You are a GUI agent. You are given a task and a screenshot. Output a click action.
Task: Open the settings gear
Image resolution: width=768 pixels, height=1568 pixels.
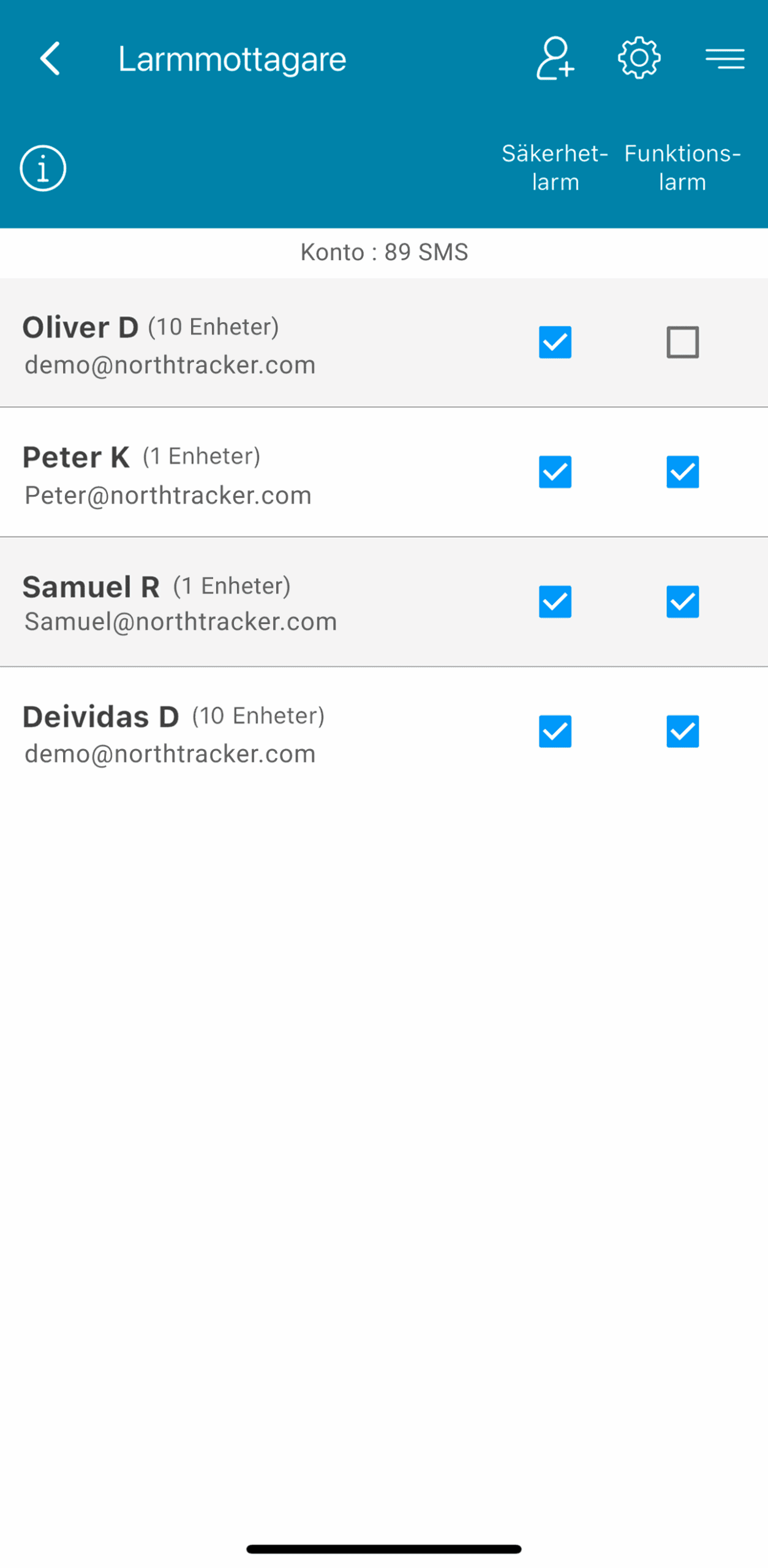tap(639, 59)
